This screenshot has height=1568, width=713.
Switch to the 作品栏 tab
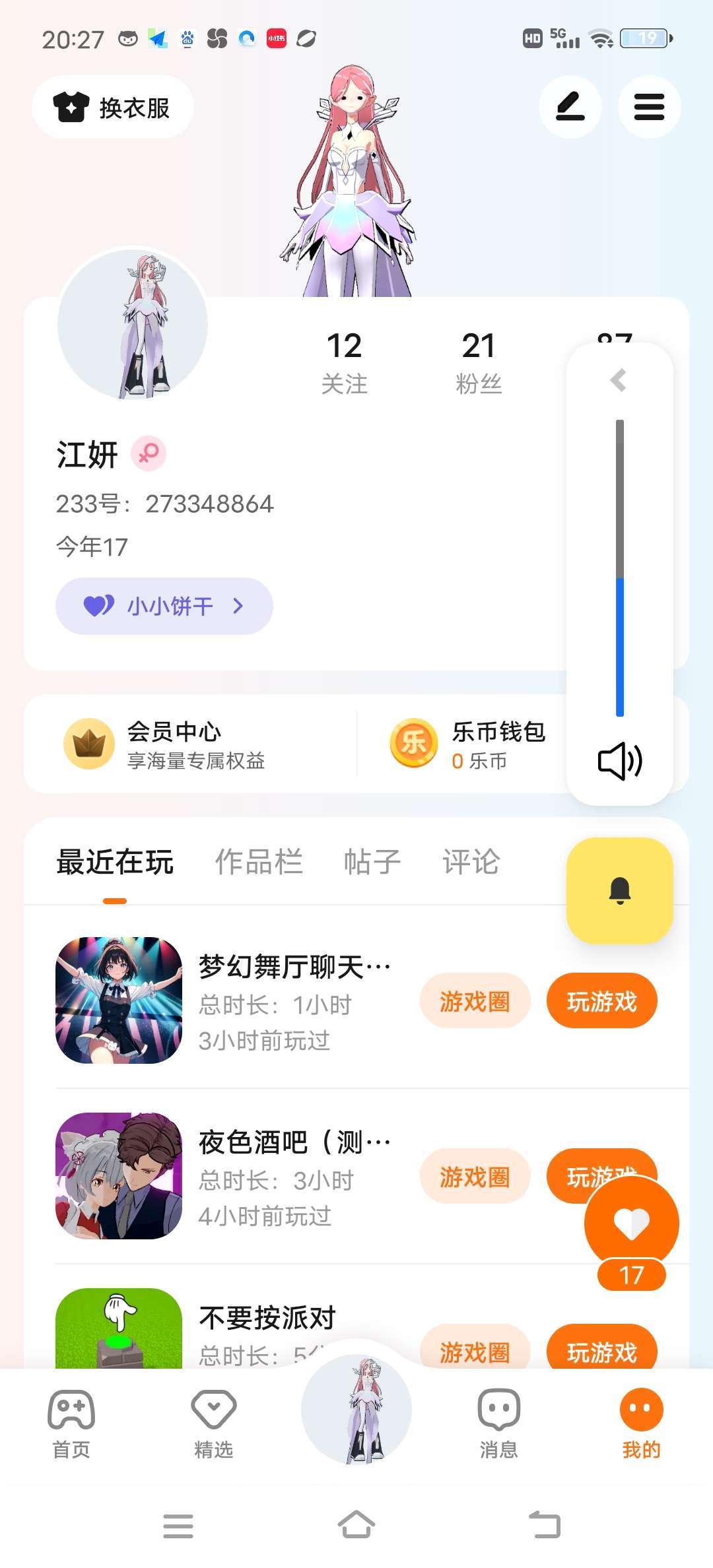click(259, 862)
